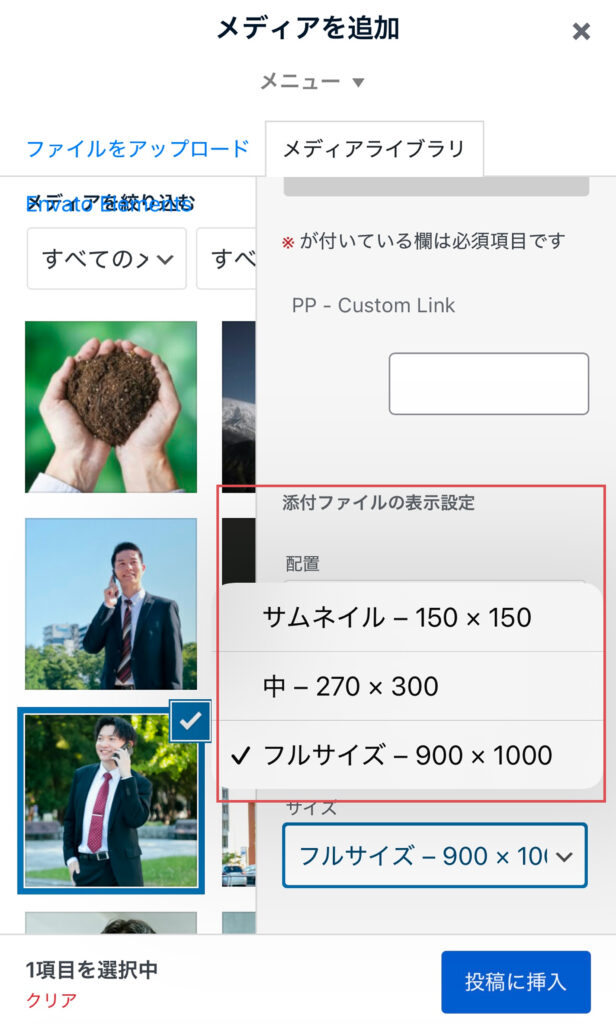The image size is (616, 1024).
Task: Select the businessman against blue sky image
Action: (111, 603)
